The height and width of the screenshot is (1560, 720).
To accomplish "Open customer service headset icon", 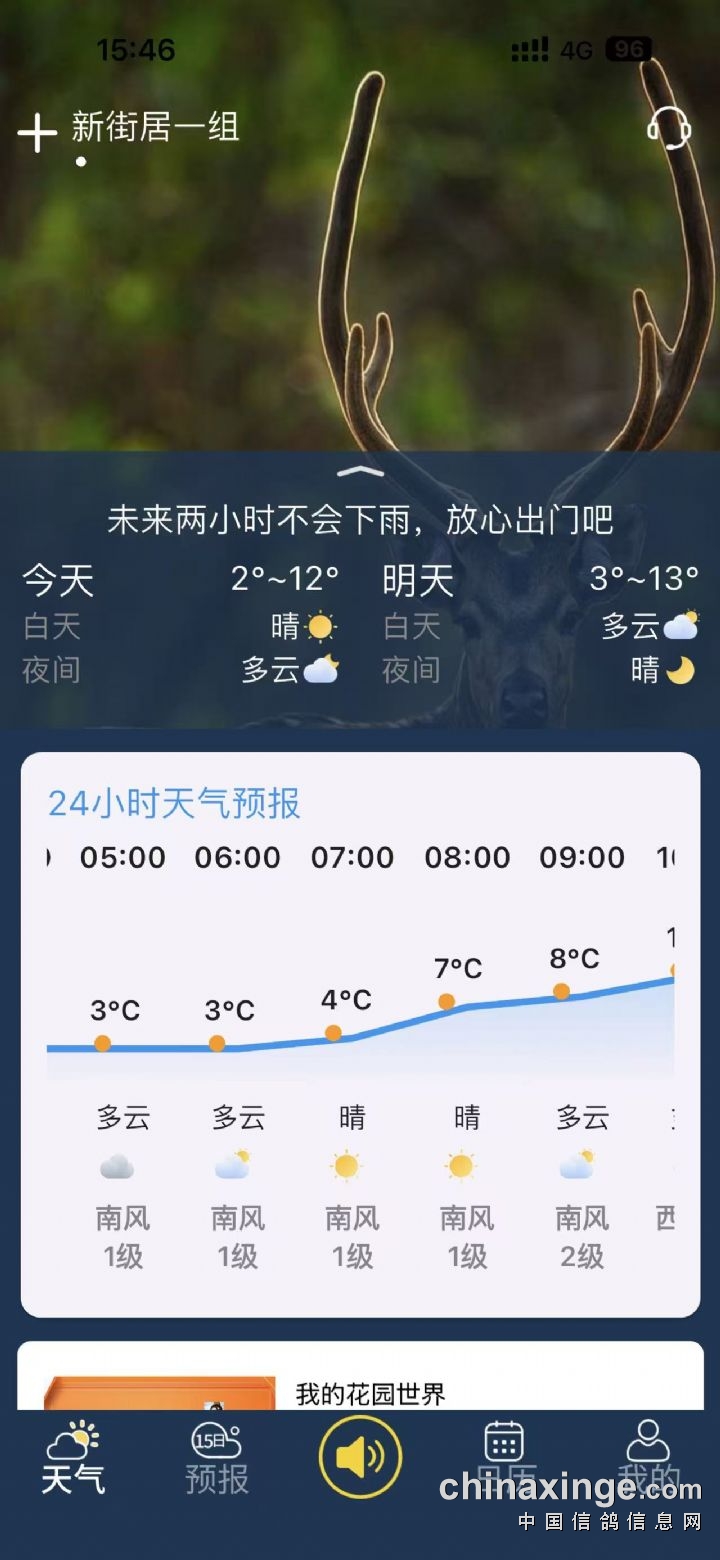I will pos(669,129).
